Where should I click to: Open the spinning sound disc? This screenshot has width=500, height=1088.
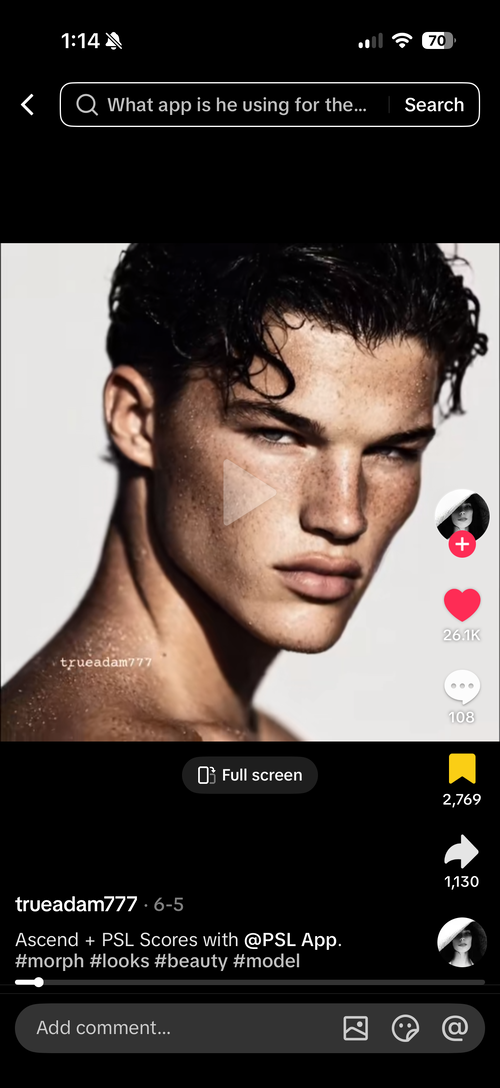tap(462, 942)
